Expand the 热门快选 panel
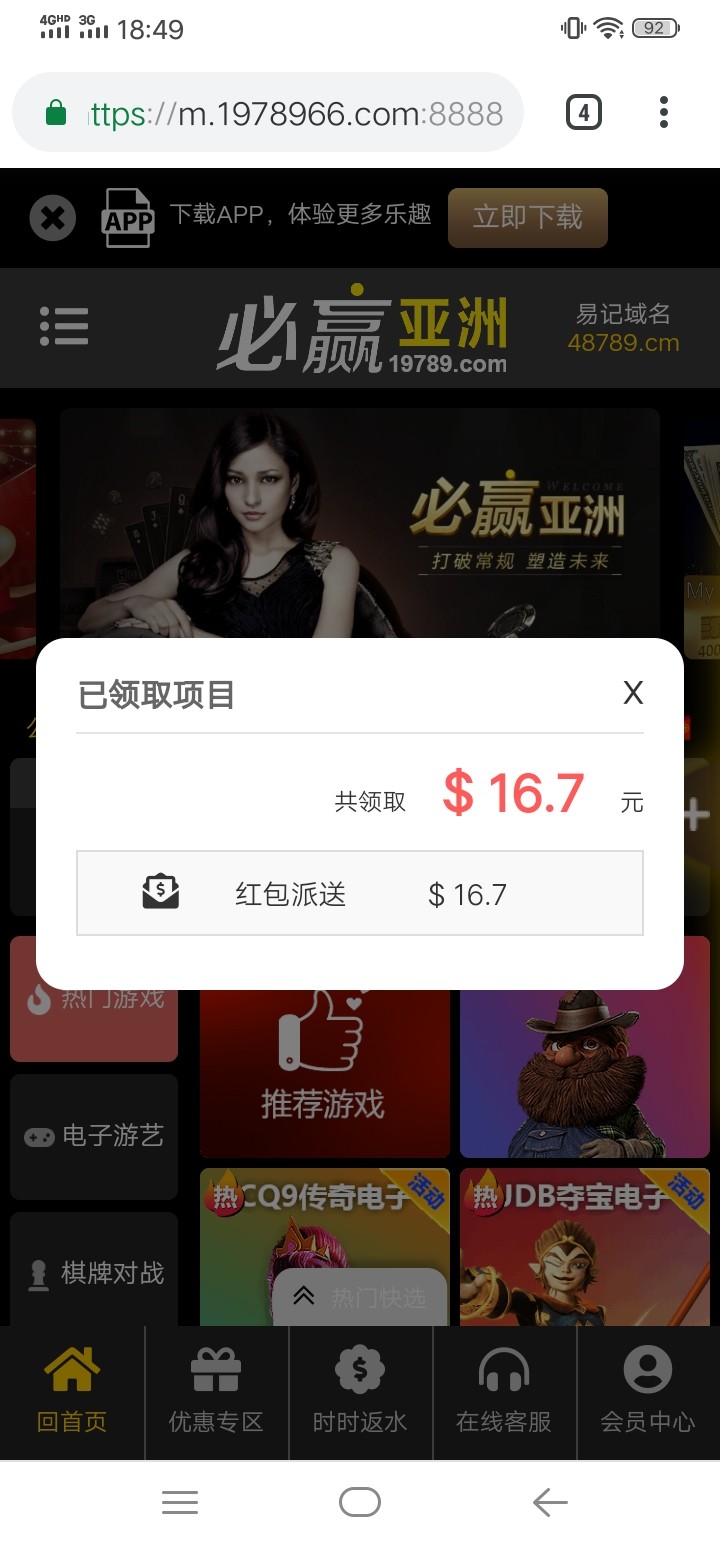Image resolution: width=720 pixels, height=1544 pixels. tap(360, 1297)
